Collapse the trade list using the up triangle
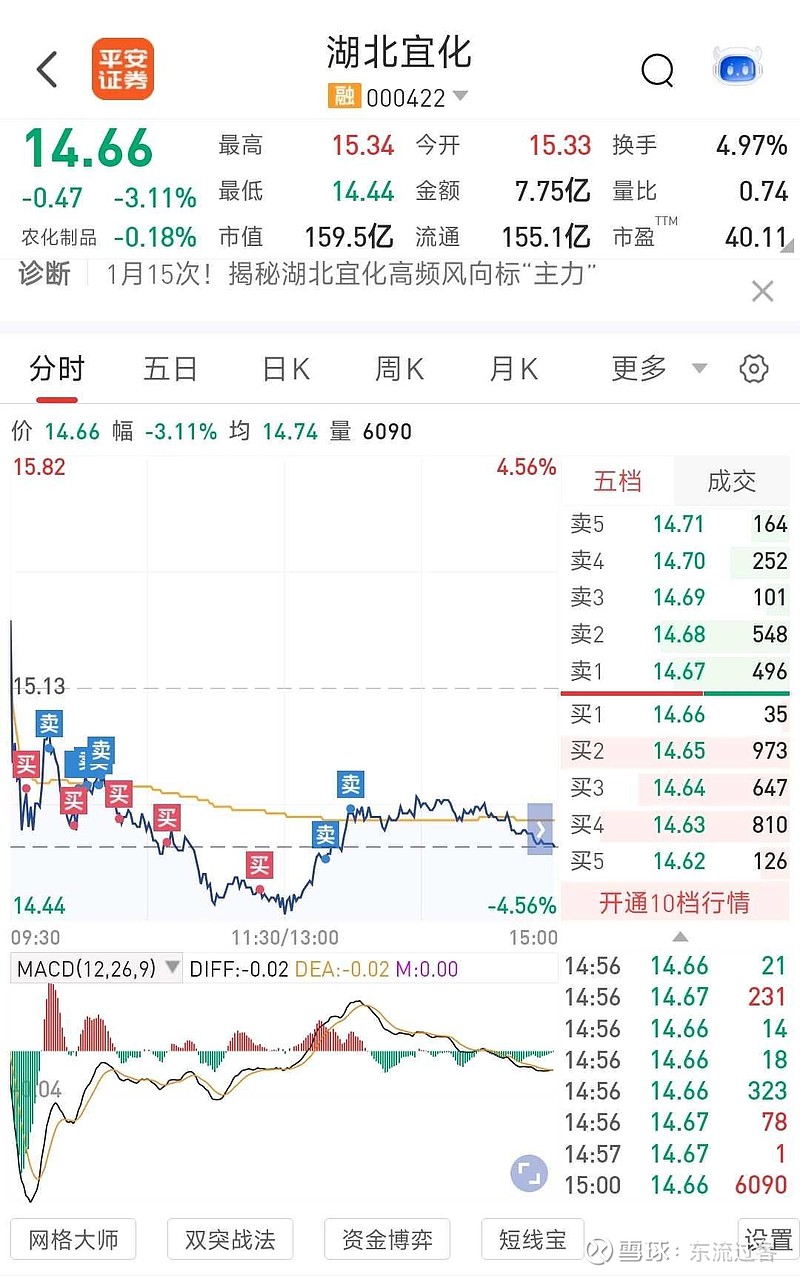Screen dimensions: 800x1276 pyautogui.click(x=679, y=938)
